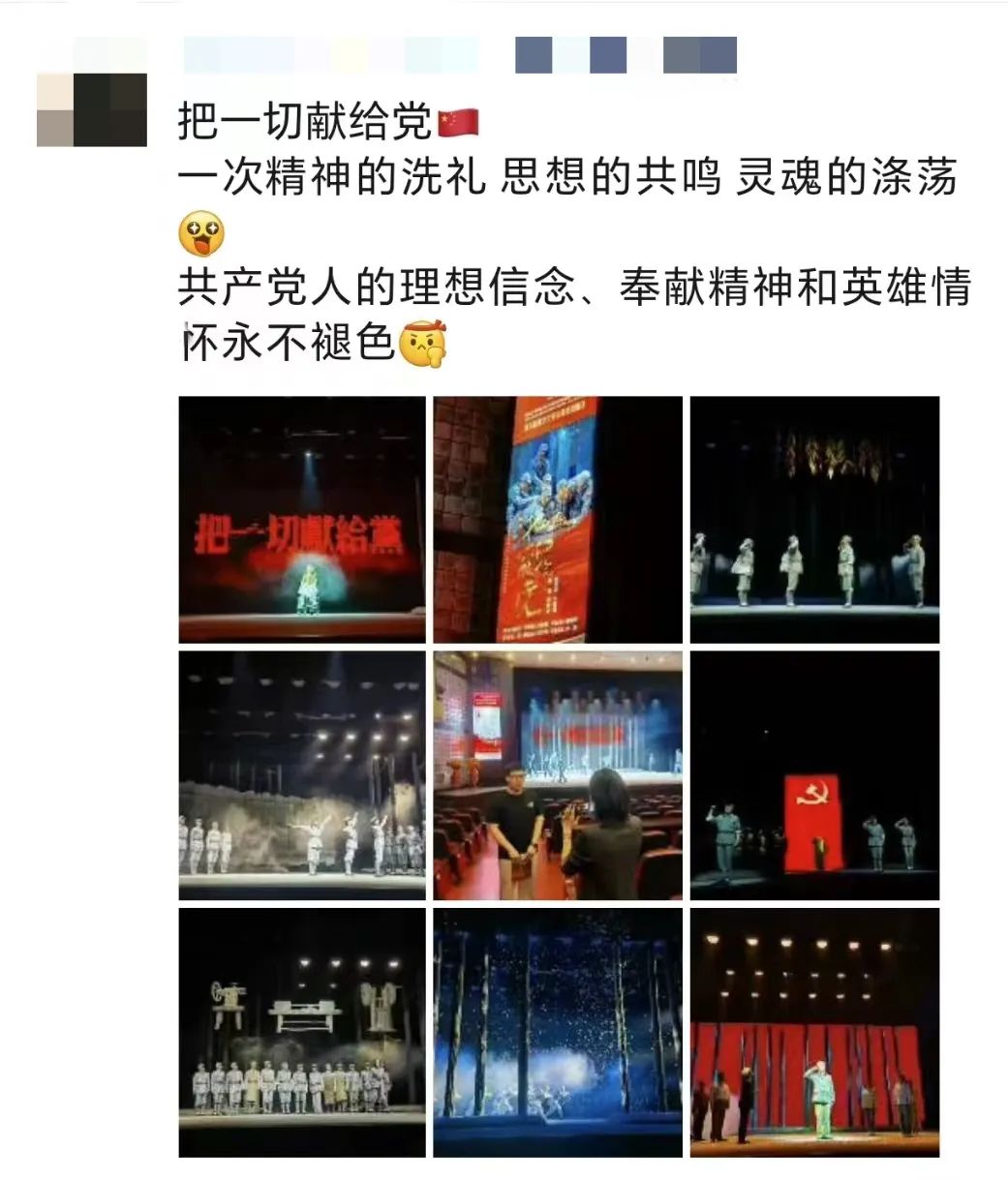
Task: View the photo of the vertical show poster
Action: pyautogui.click(x=558, y=520)
